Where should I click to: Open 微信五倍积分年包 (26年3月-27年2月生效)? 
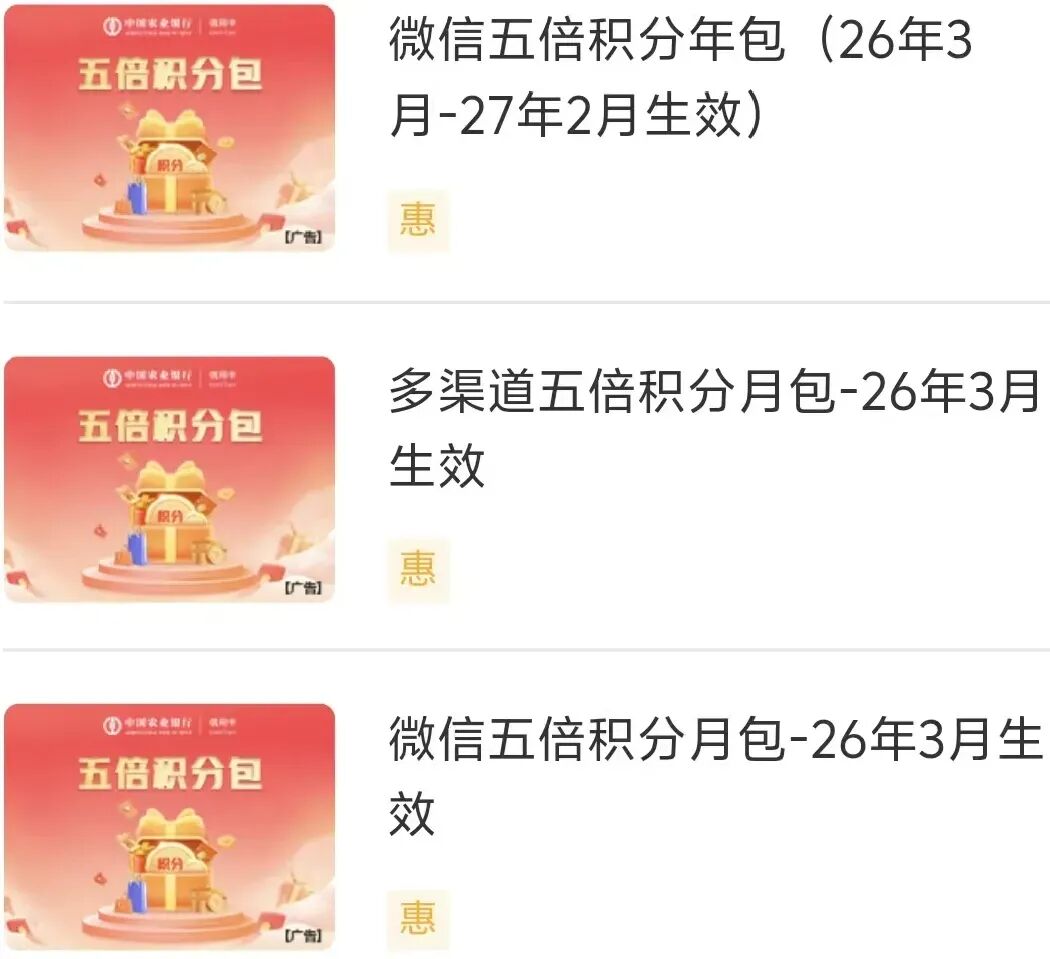(680, 80)
